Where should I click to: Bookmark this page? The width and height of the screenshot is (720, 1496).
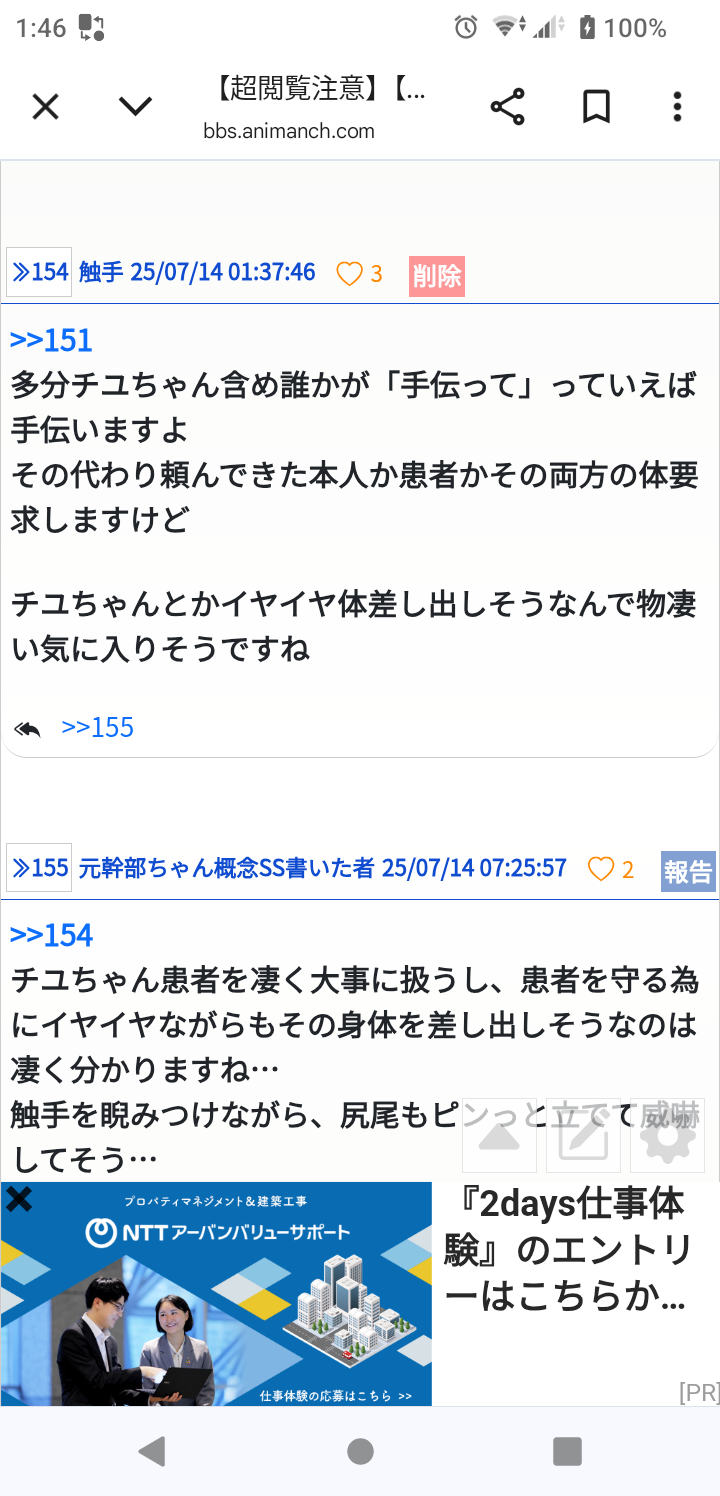point(596,106)
